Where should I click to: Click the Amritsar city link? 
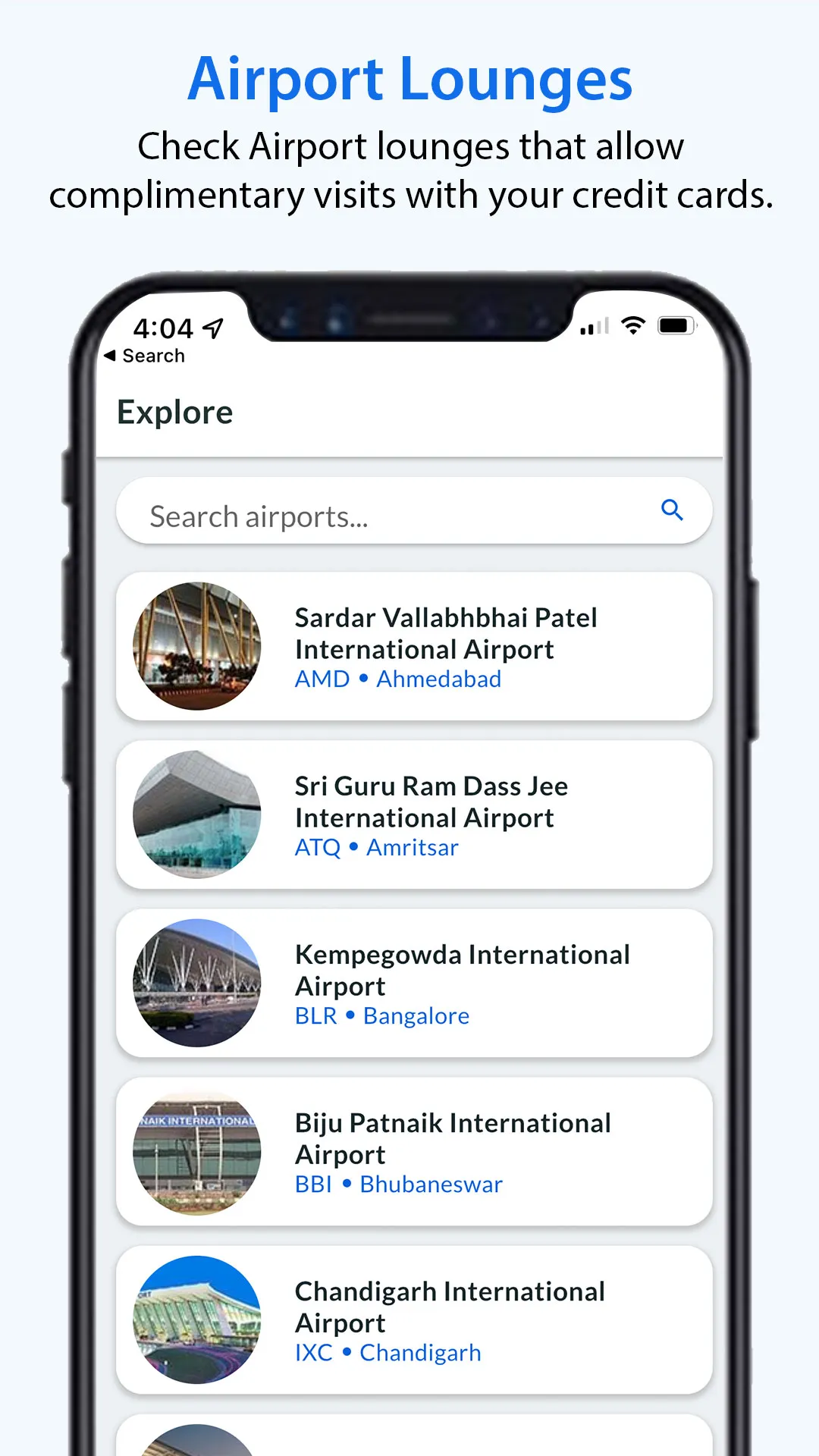(x=413, y=847)
